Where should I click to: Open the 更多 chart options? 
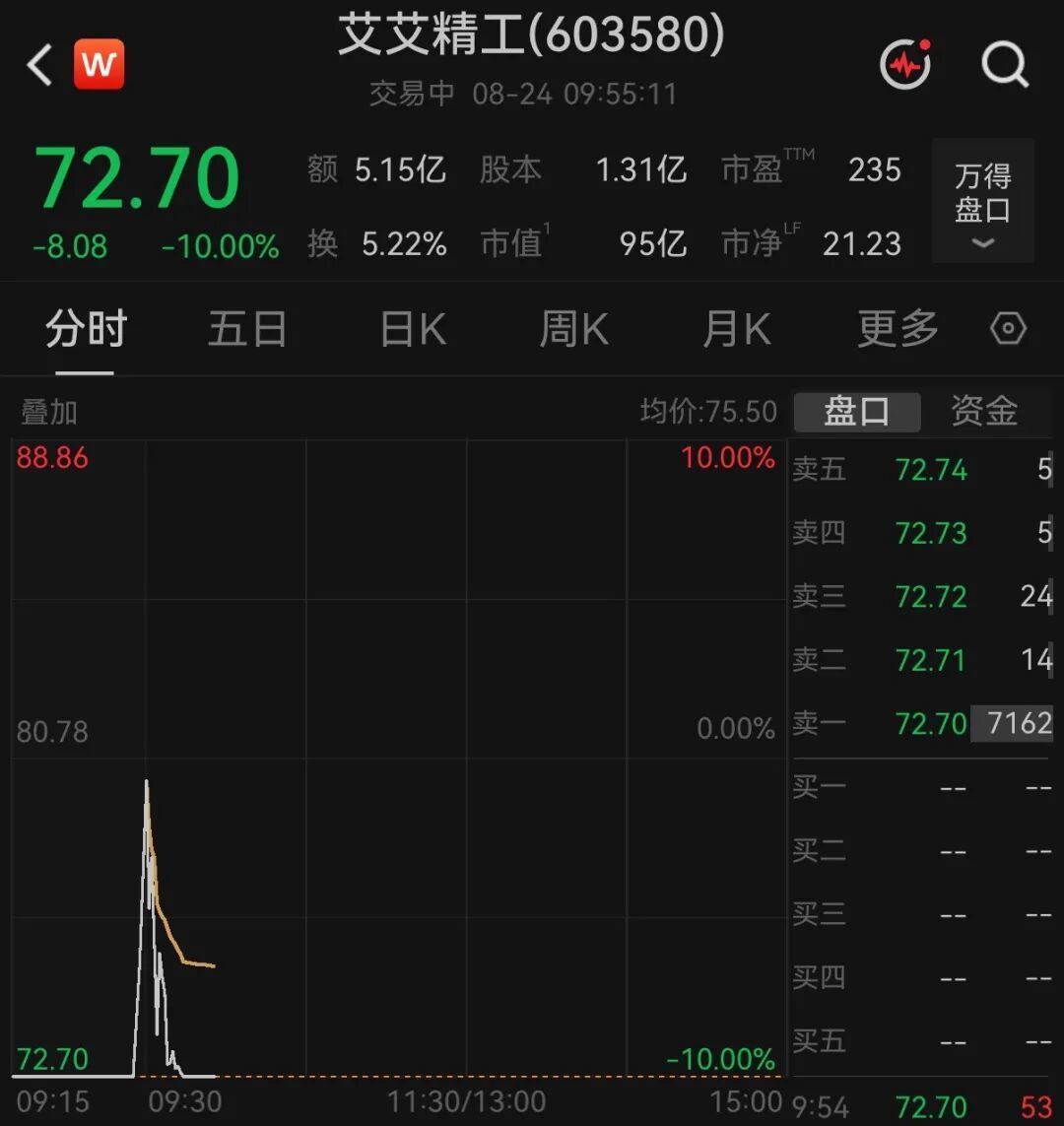tap(898, 329)
